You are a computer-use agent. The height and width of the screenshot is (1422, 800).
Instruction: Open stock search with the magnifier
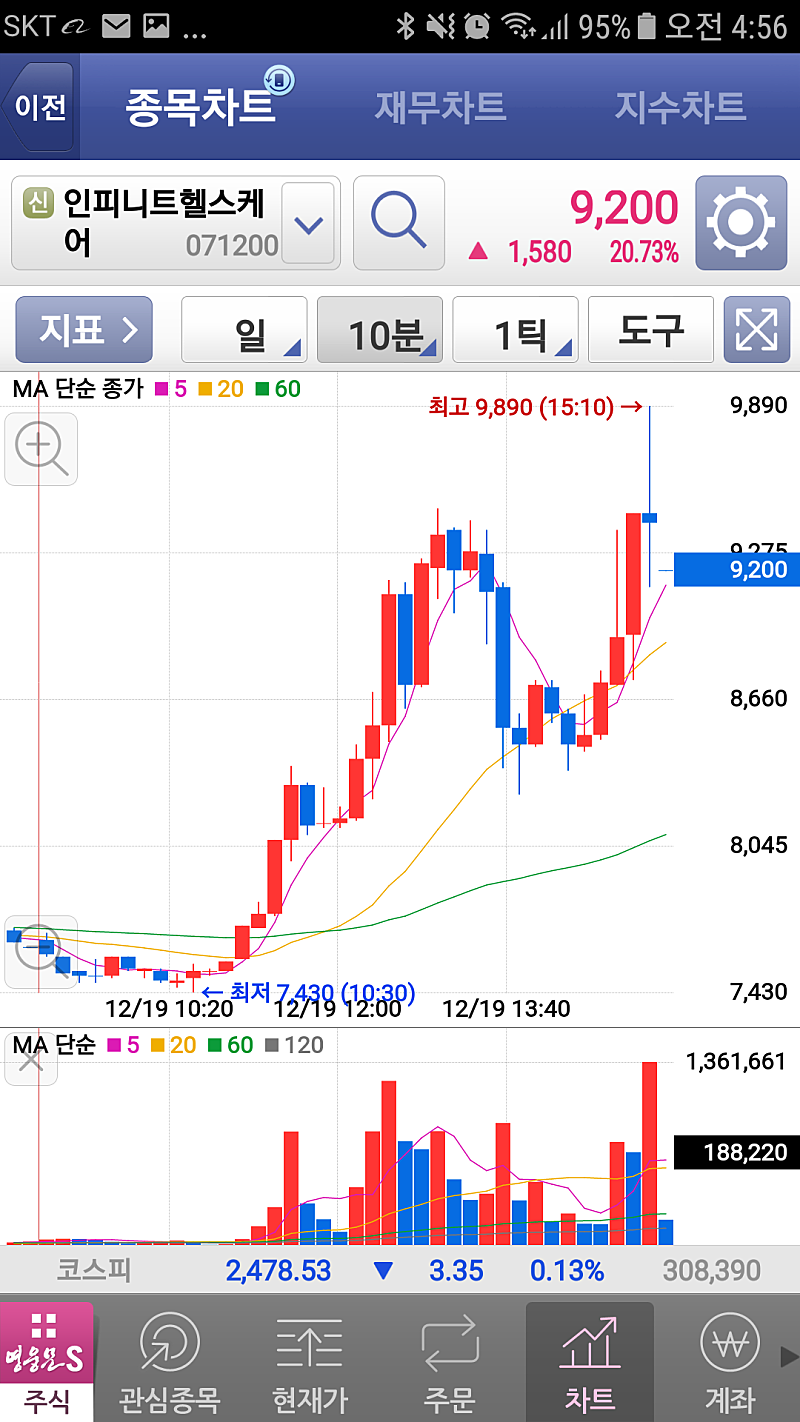pos(398,222)
